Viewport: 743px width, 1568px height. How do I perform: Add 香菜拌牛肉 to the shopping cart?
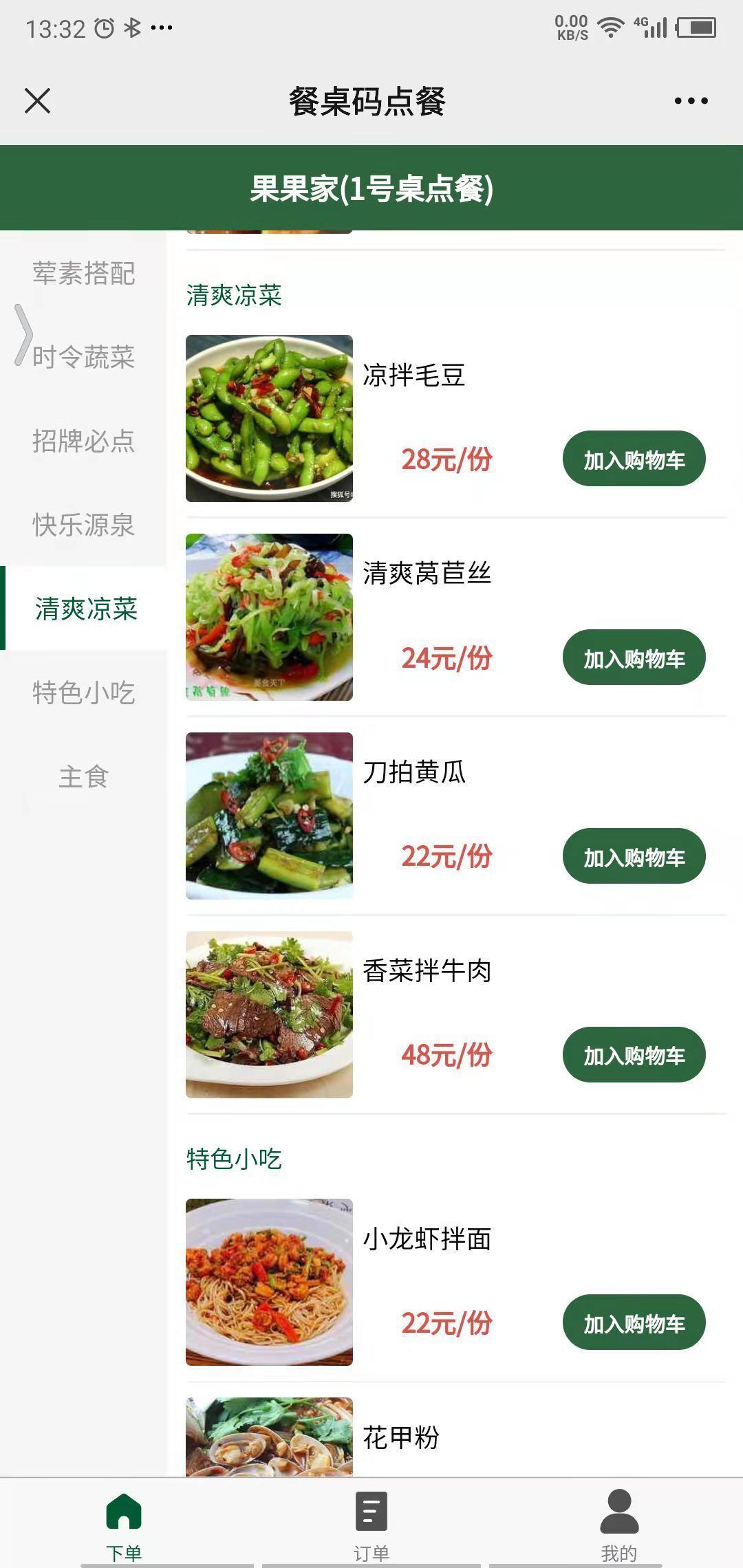click(x=634, y=1055)
